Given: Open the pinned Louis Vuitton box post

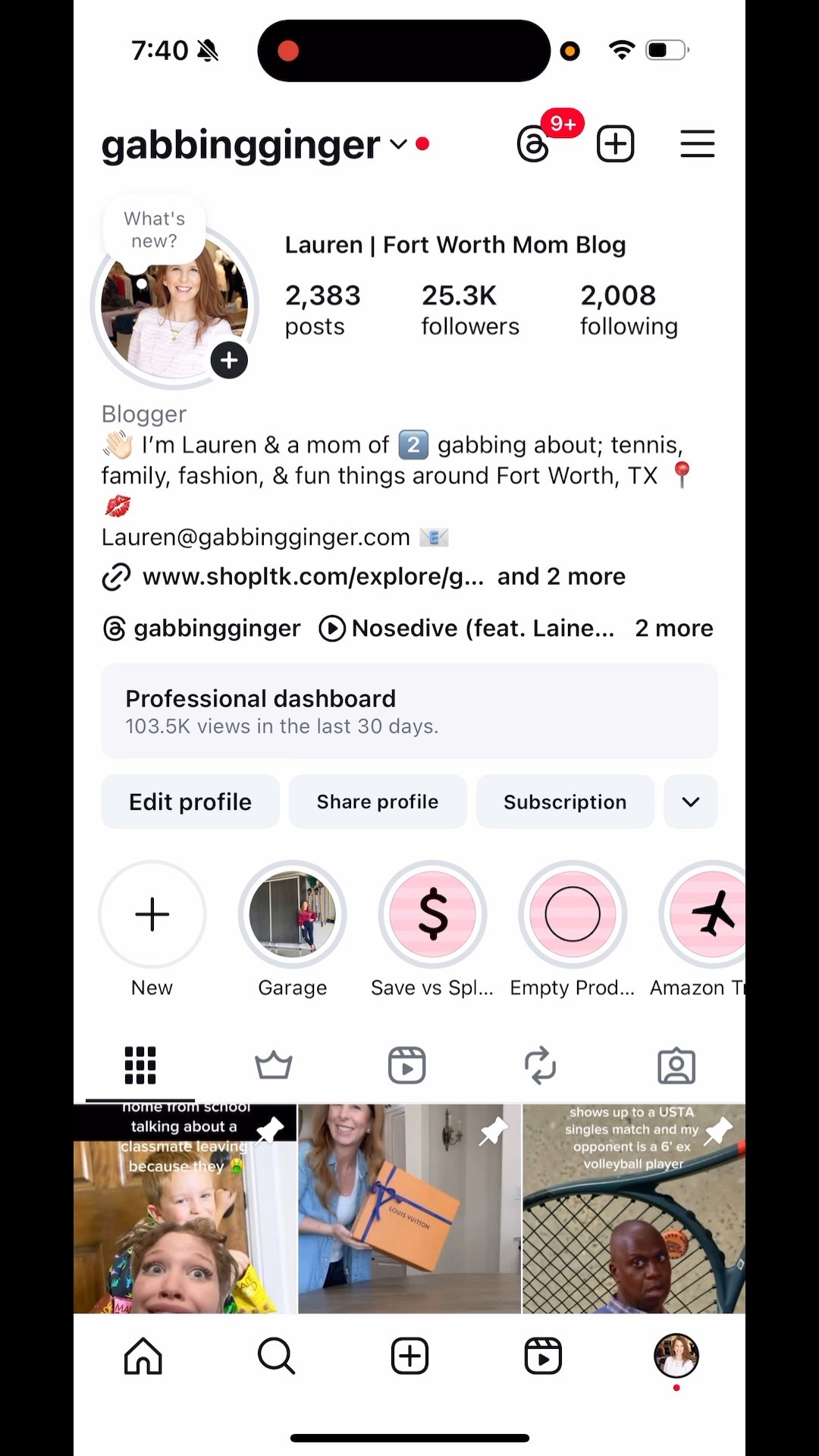Looking at the screenshot, I should coord(409,1209).
